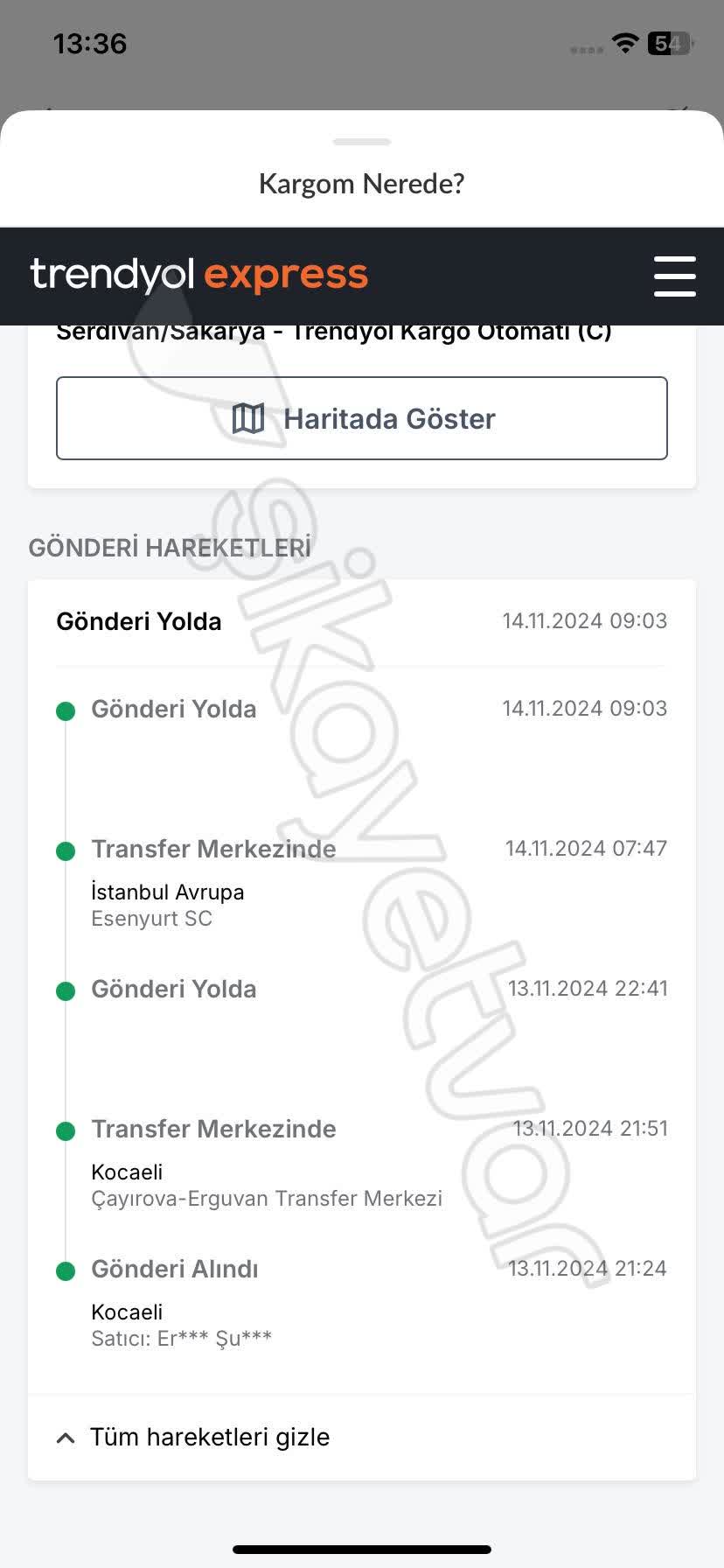Click the Tüm hareketleri gizle link
724x1568 pixels.
[209, 1437]
